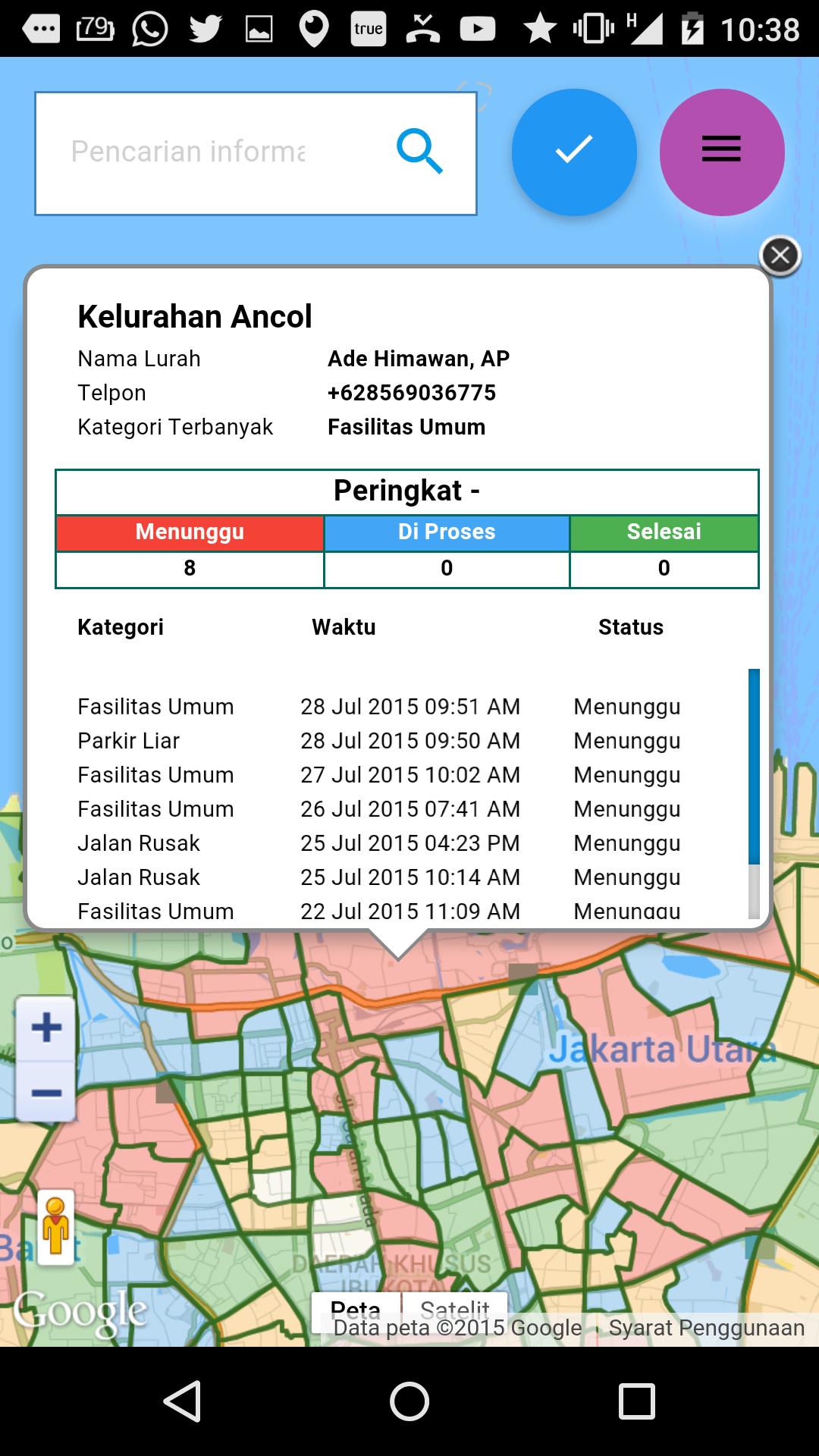
Task: Select the Peta tab
Action: [356, 1309]
